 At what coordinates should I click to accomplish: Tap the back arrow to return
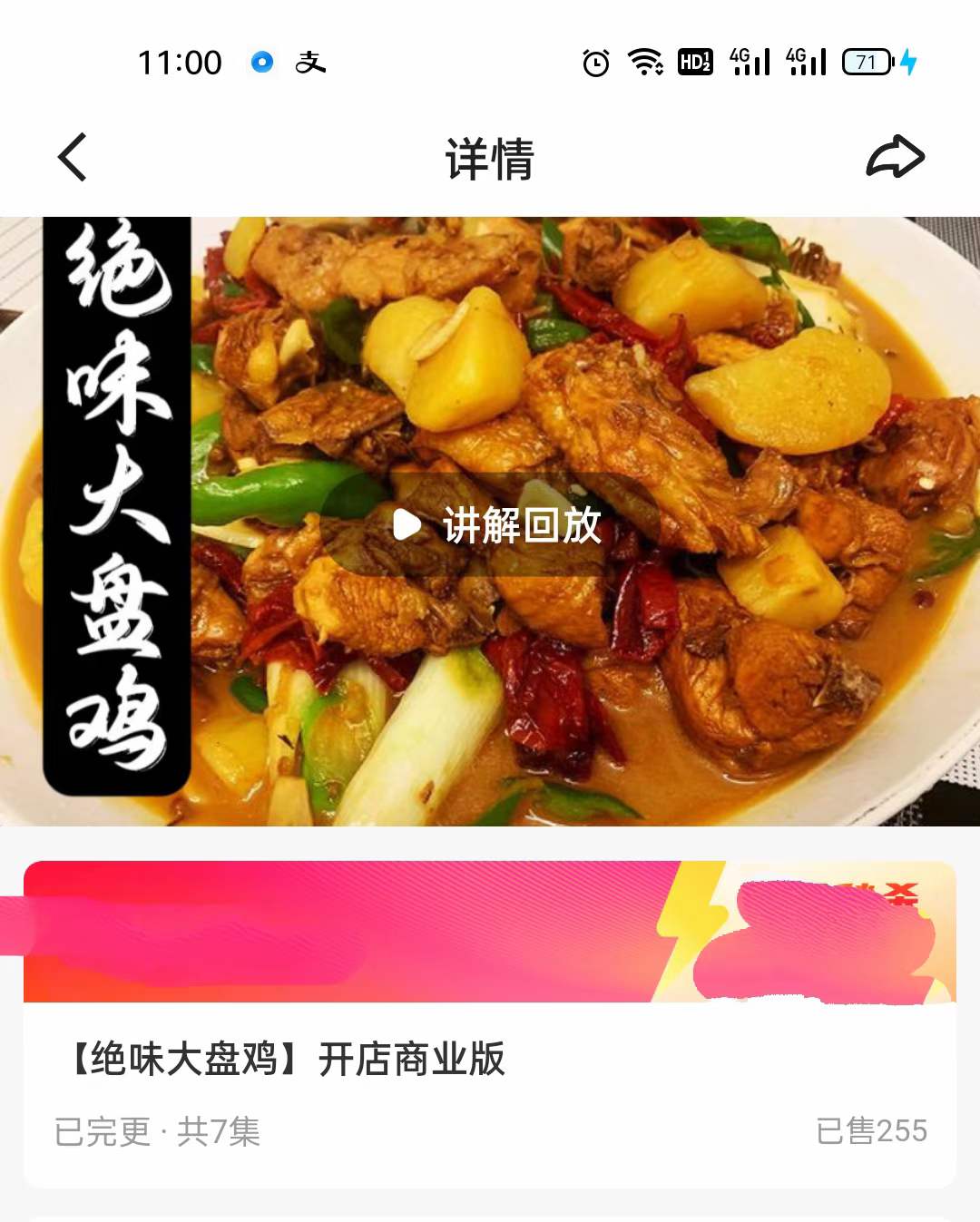click(x=69, y=156)
